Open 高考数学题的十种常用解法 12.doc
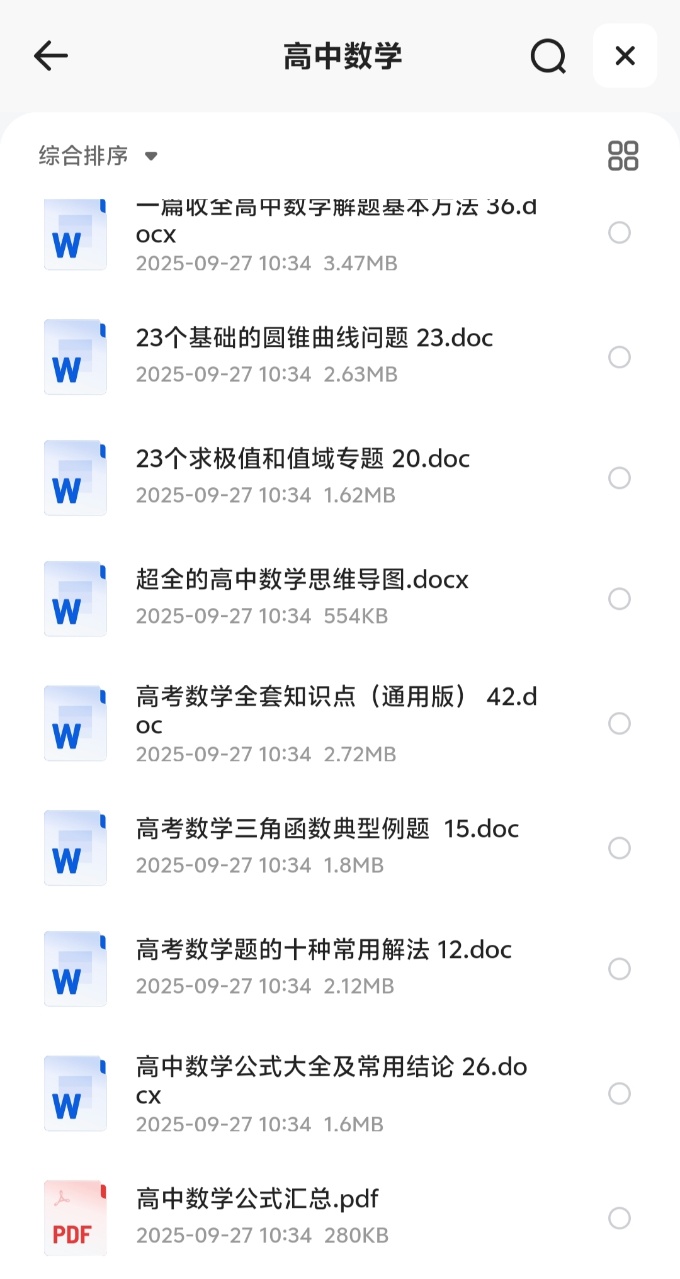The width and height of the screenshot is (680, 1279). click(324, 950)
